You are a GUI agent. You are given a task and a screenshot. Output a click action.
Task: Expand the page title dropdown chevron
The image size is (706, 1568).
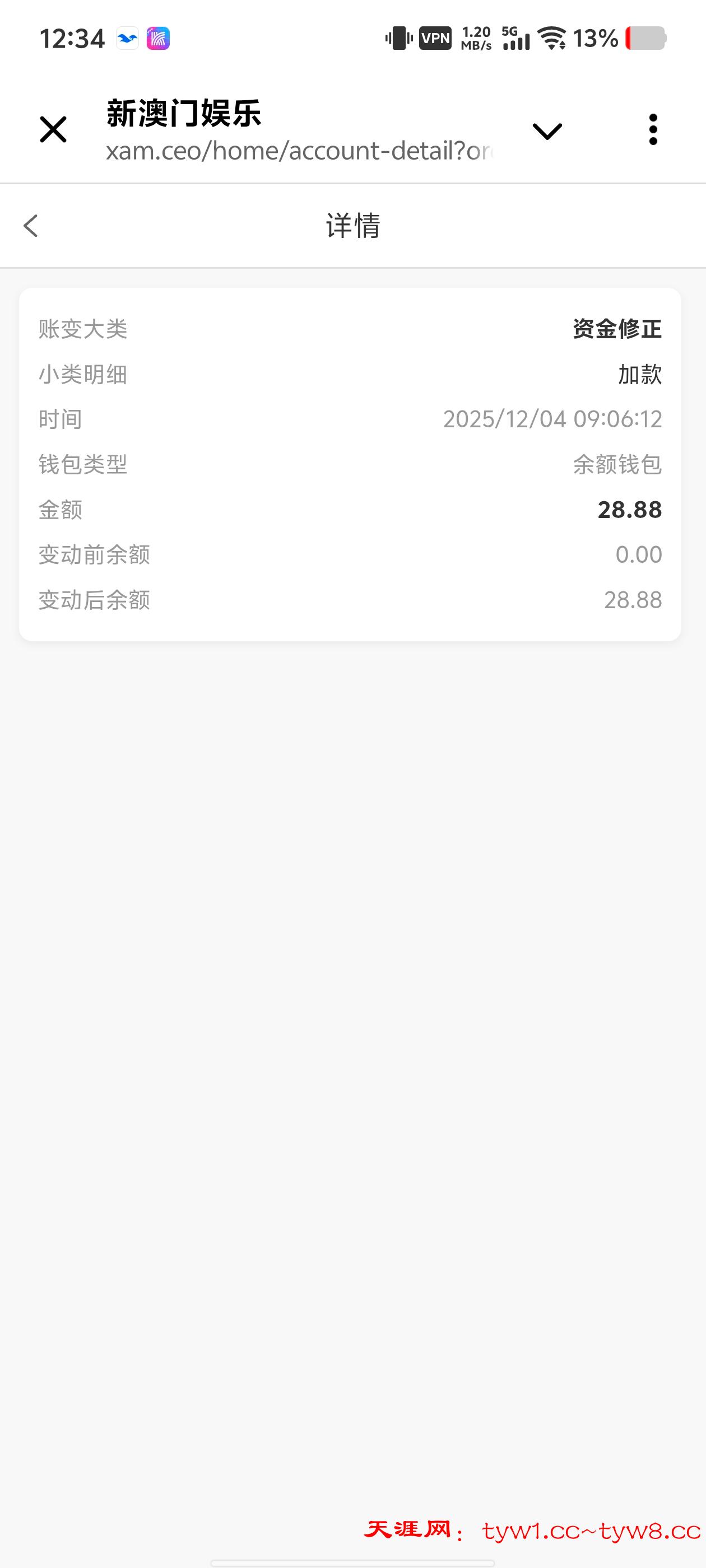546,131
